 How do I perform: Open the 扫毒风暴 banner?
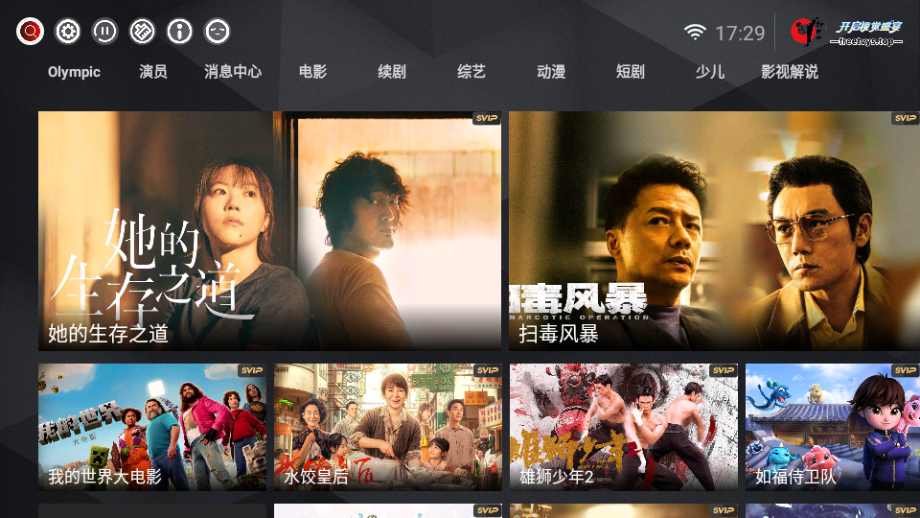714,230
